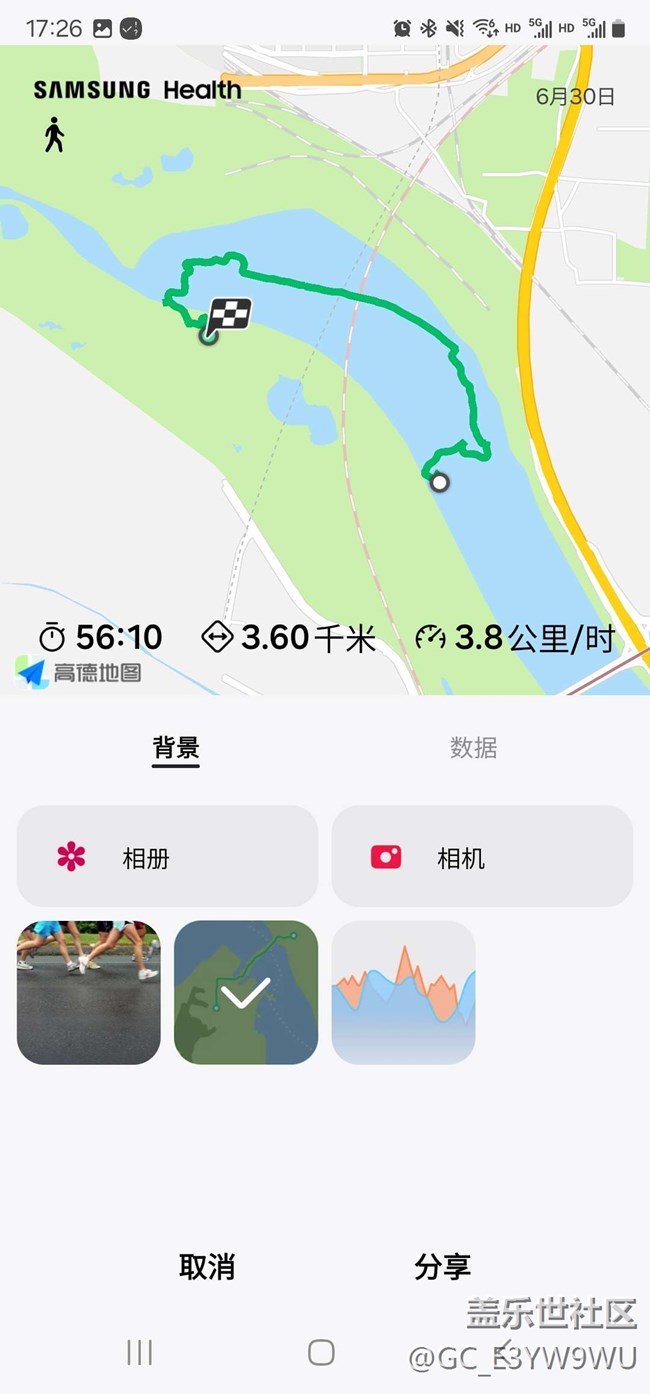The image size is (650, 1394).
Task: Open 相机 to take a photo
Action: [x=482, y=857]
